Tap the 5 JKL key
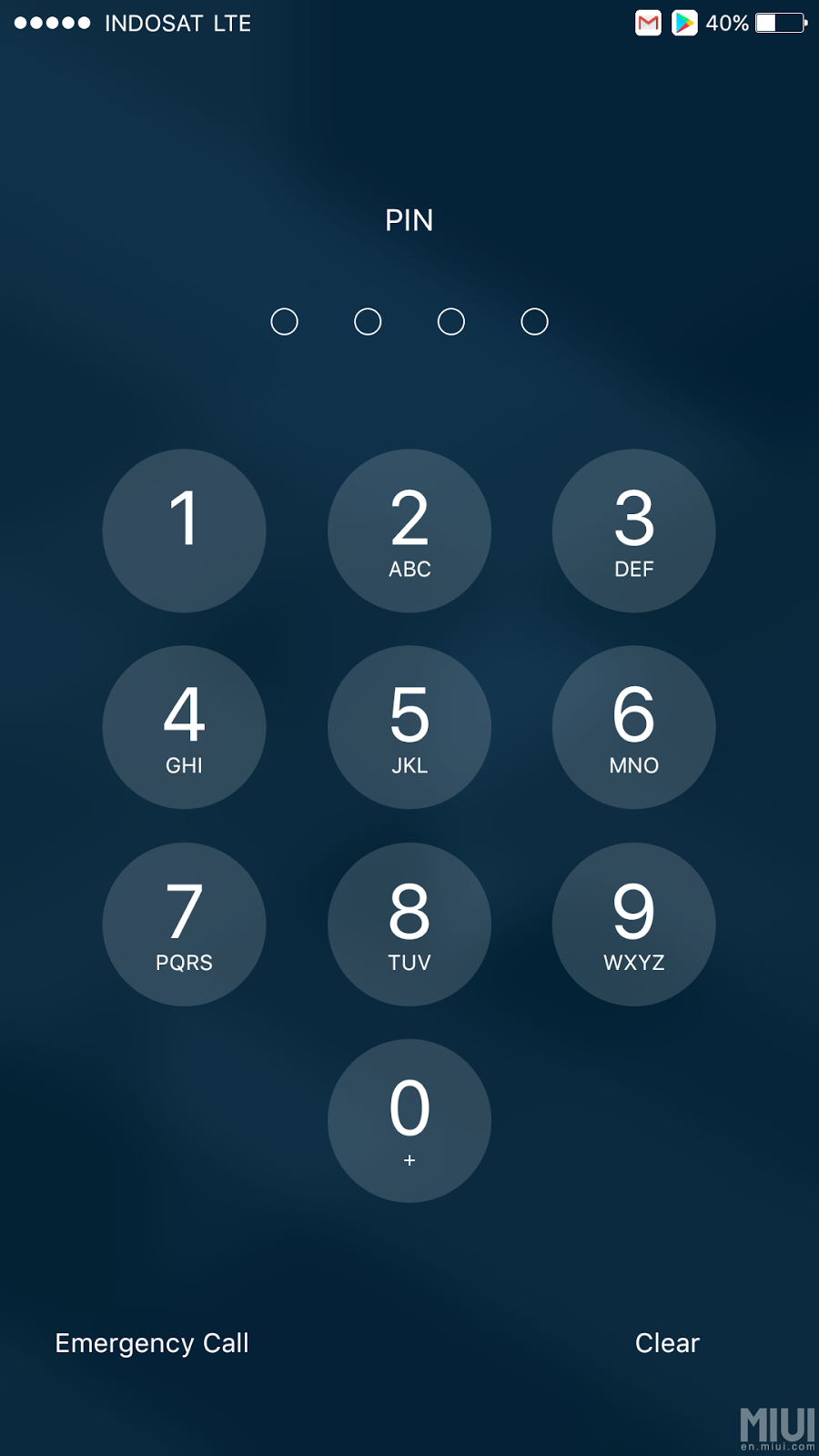819x1456 pixels. click(409, 727)
